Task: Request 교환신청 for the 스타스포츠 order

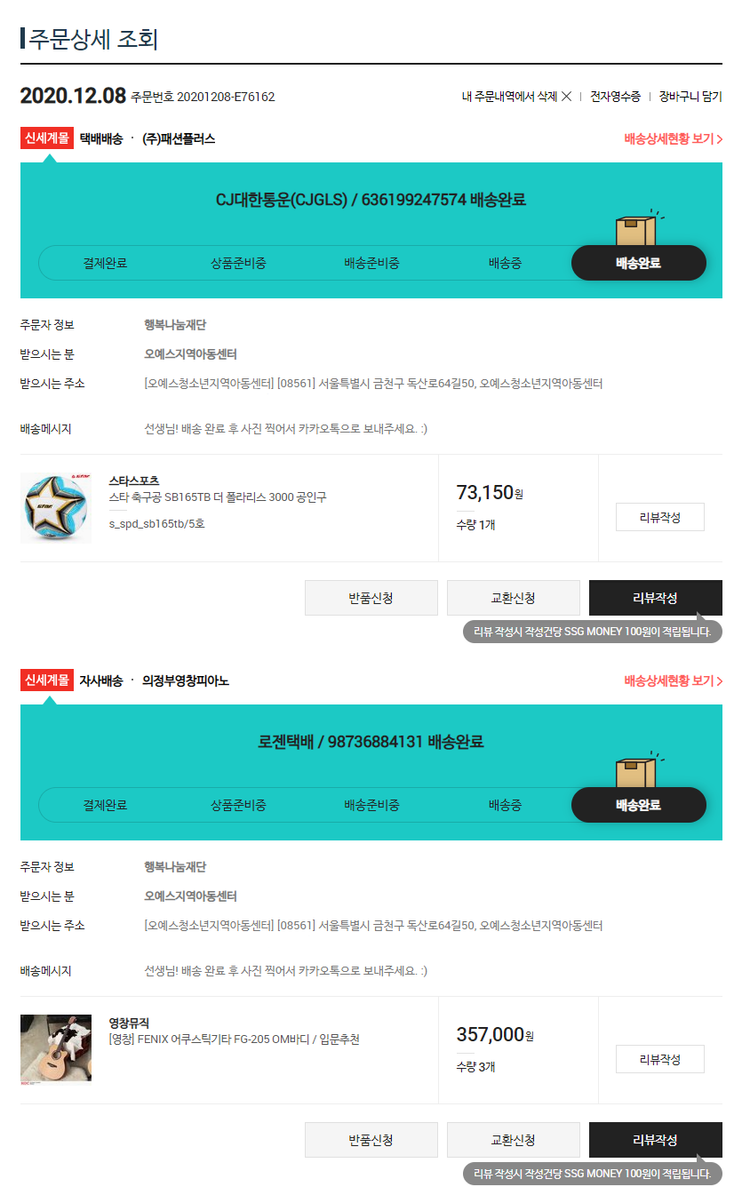Action: [513, 598]
